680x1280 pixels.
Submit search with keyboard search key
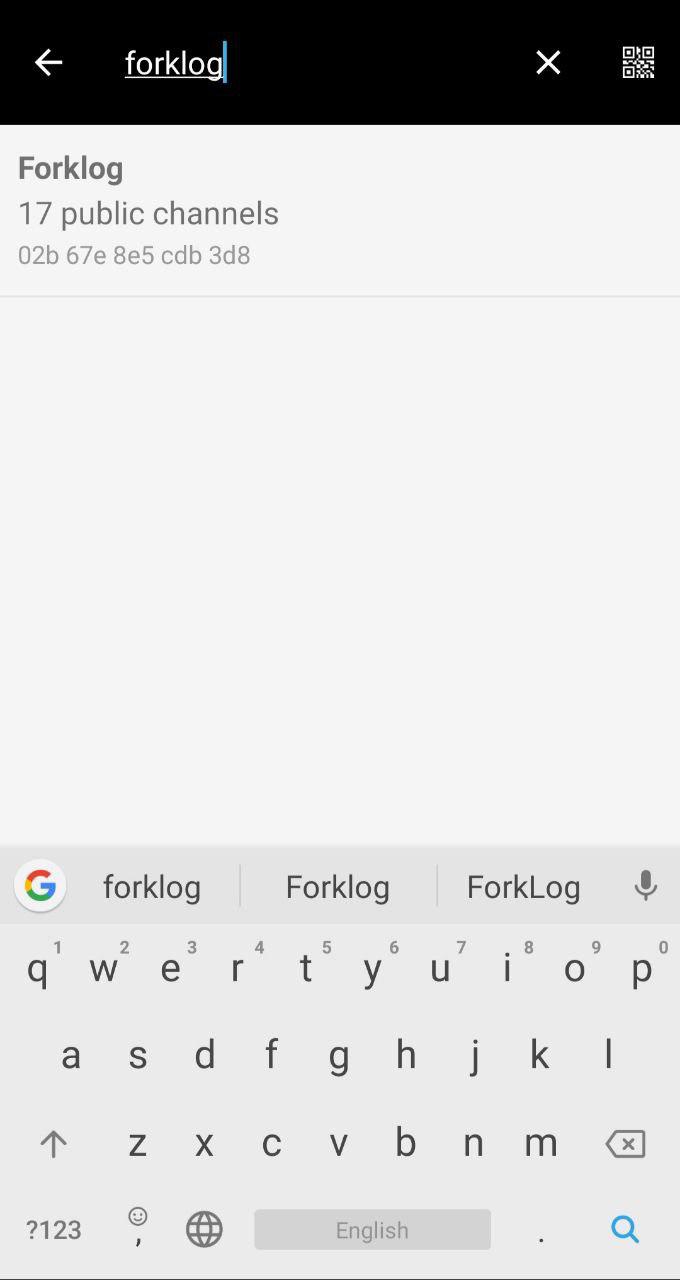pos(625,1229)
